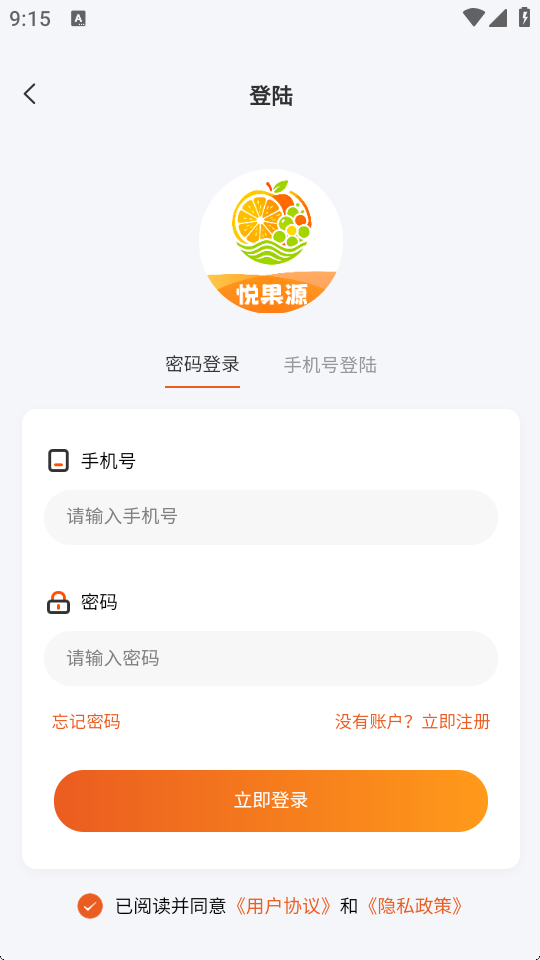Tap the 立即登录 button
This screenshot has height=960, width=540.
tap(271, 801)
